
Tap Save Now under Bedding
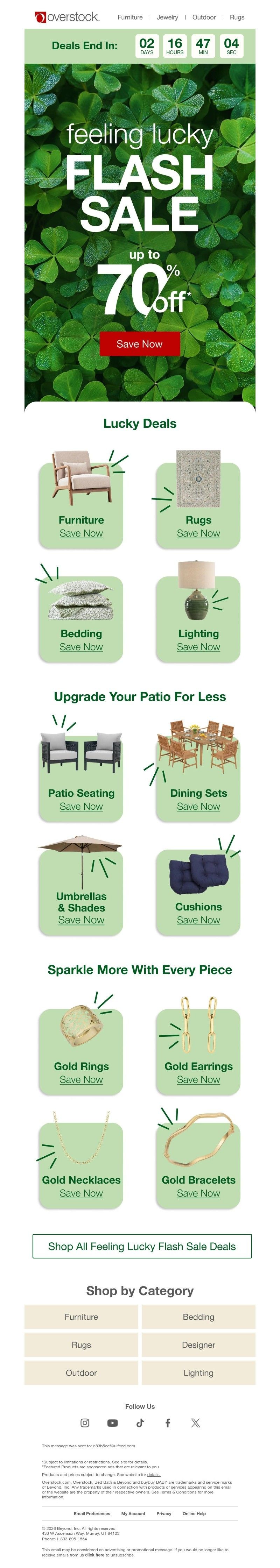coord(81,647)
